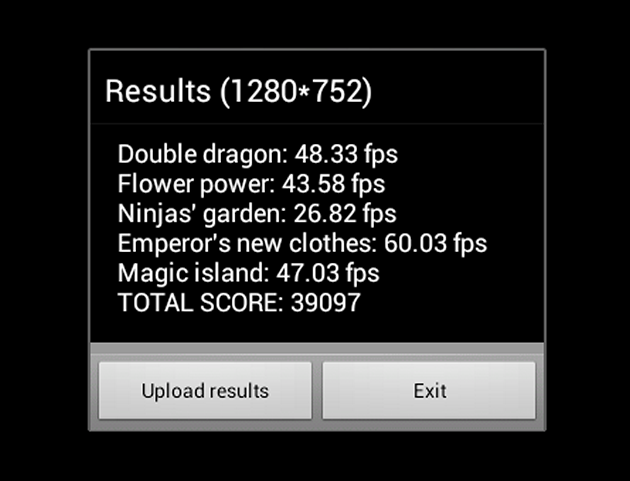
Task: Exit the benchmark results dialog
Action: (x=429, y=390)
